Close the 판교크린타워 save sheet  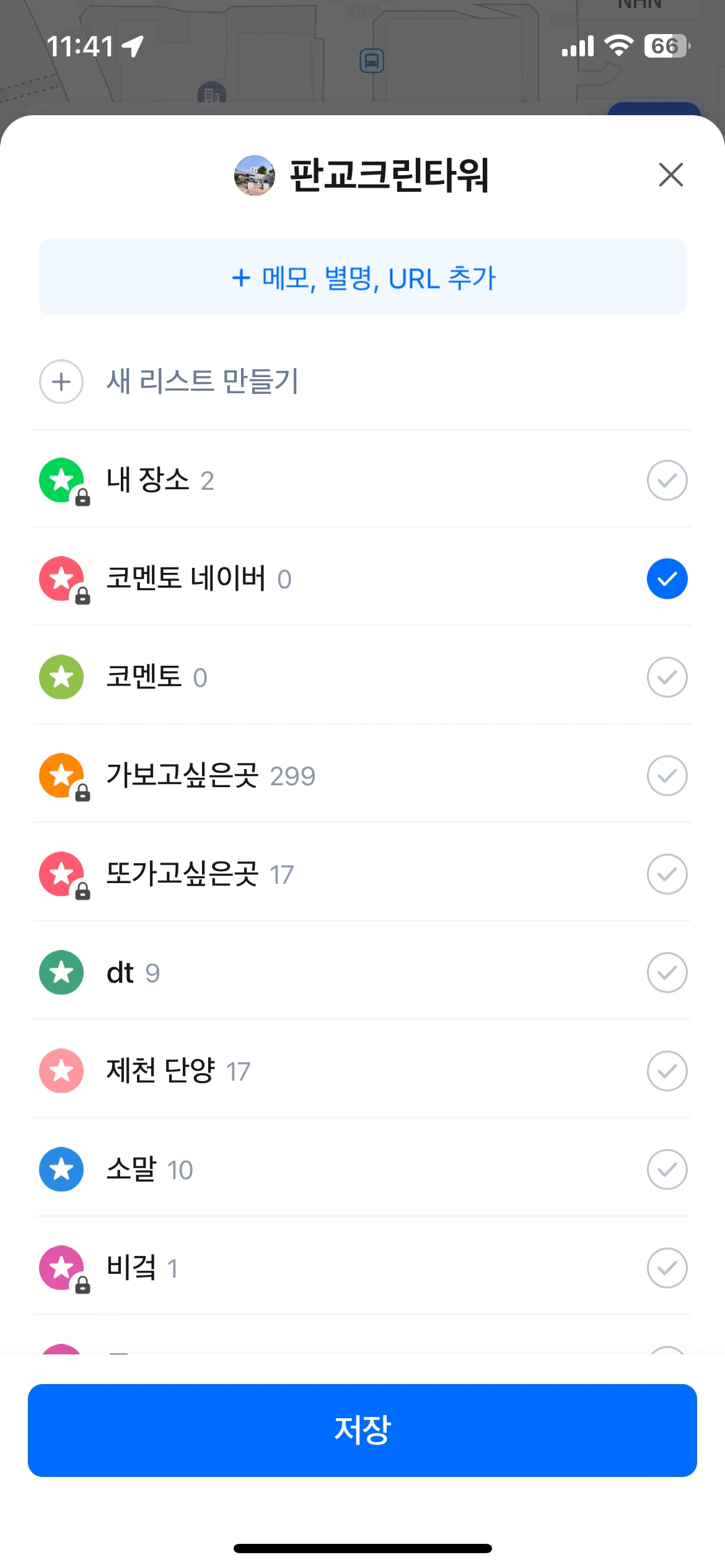pos(670,175)
